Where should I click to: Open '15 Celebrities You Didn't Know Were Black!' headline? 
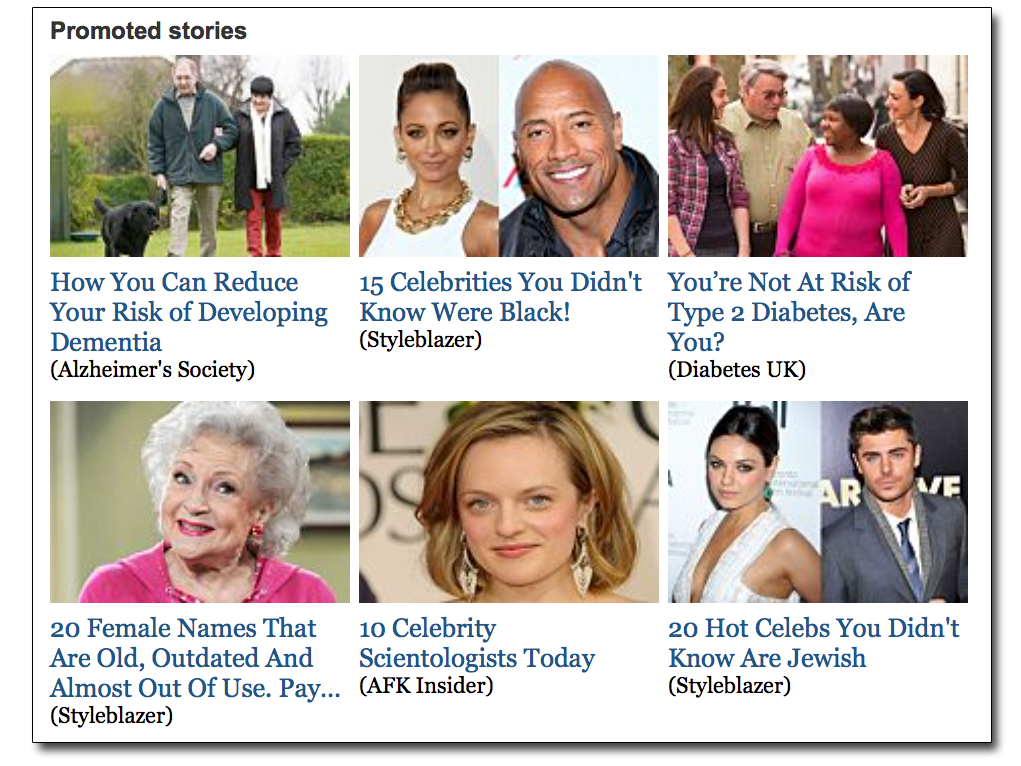pyautogui.click(x=500, y=297)
